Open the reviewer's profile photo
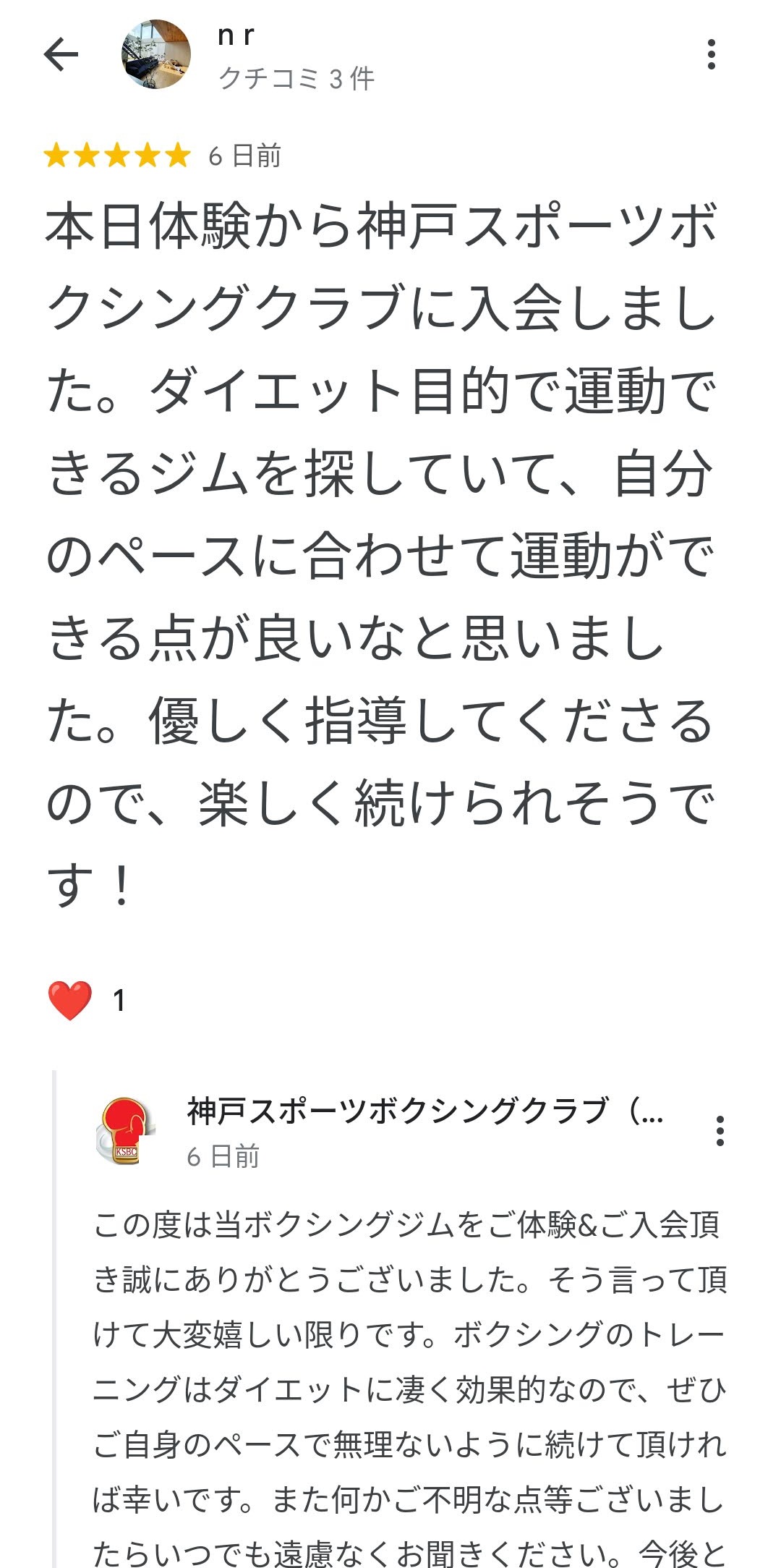 (158, 52)
